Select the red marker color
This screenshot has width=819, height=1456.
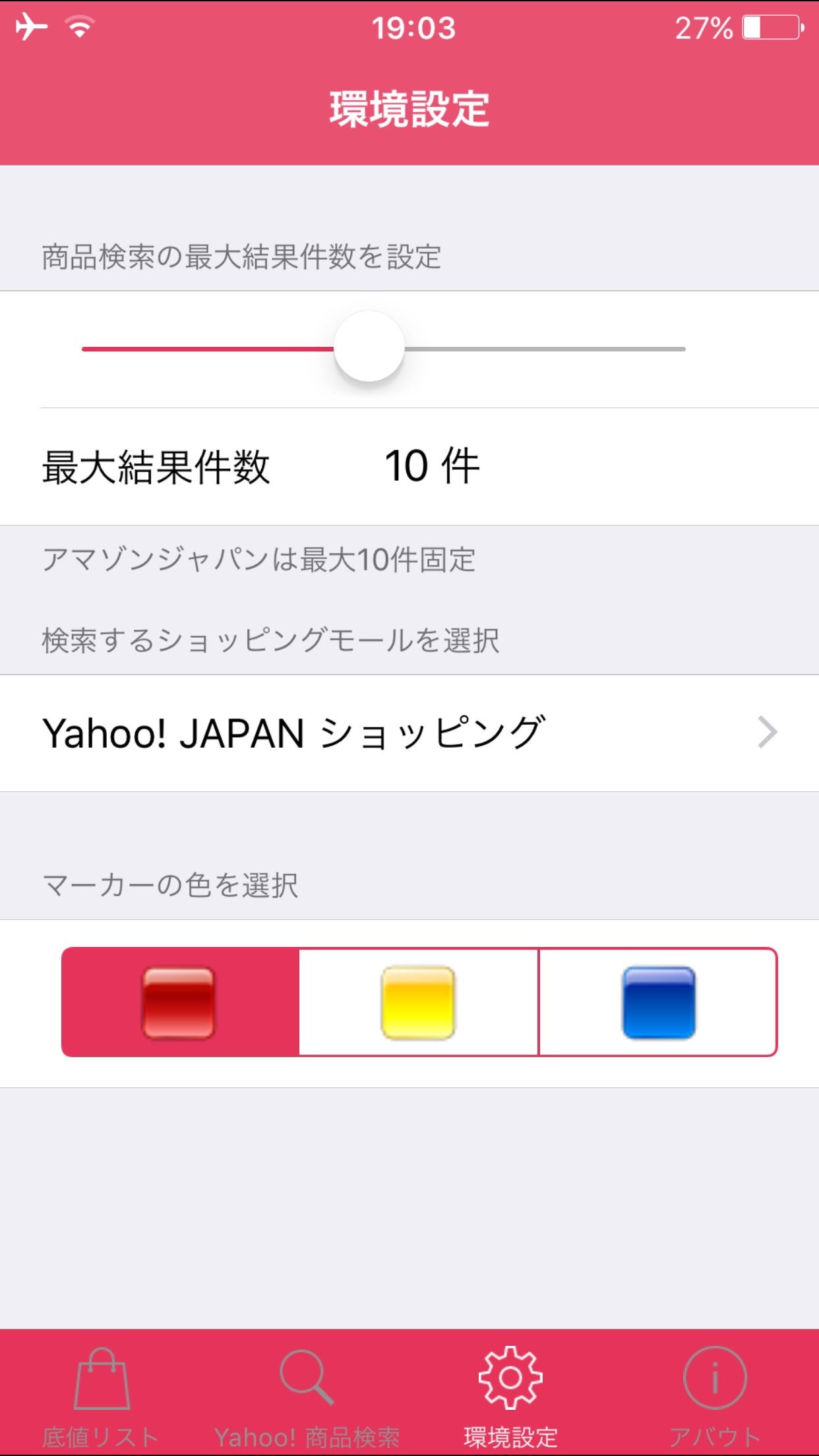pyautogui.click(x=179, y=1002)
